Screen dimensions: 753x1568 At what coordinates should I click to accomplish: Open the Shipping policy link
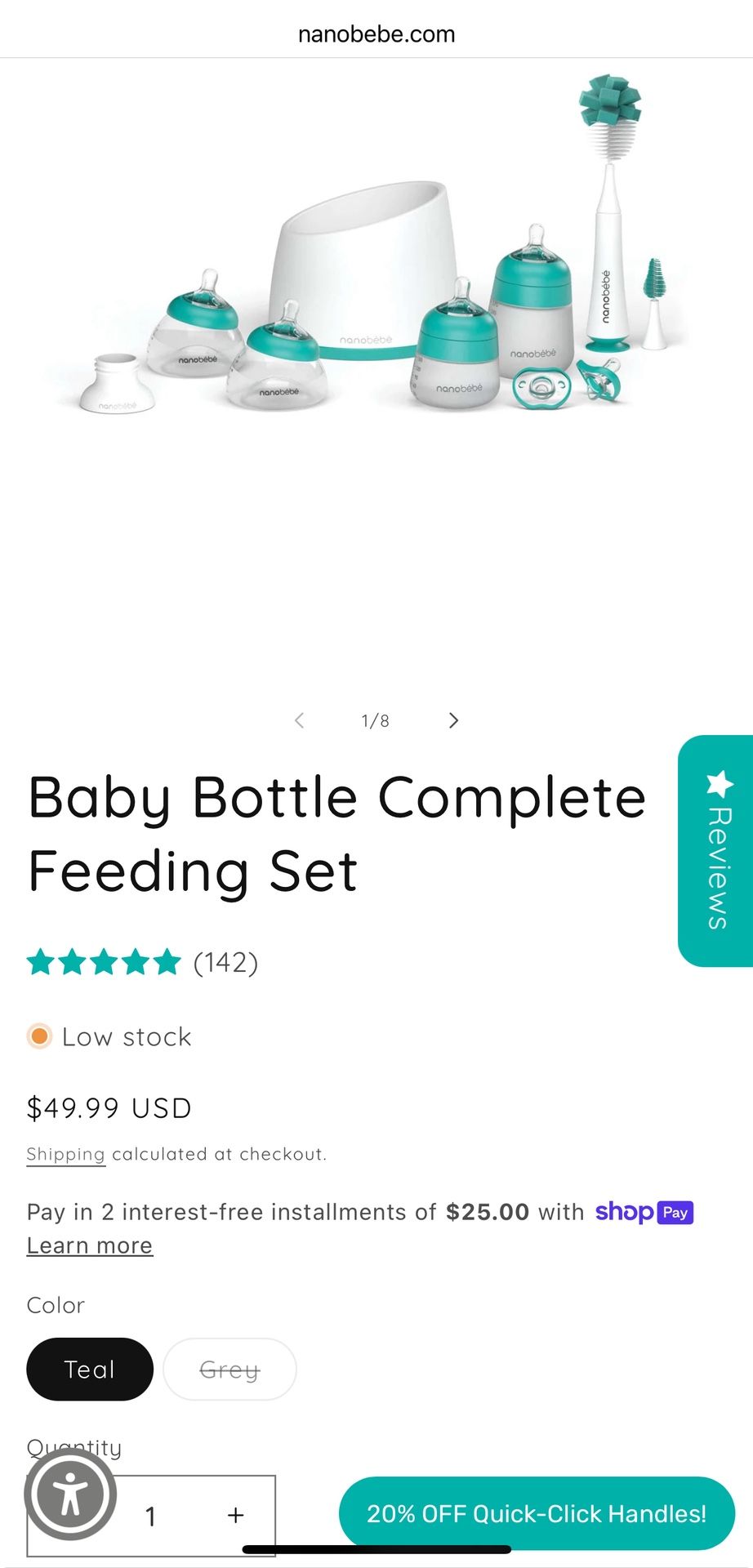pos(65,1154)
